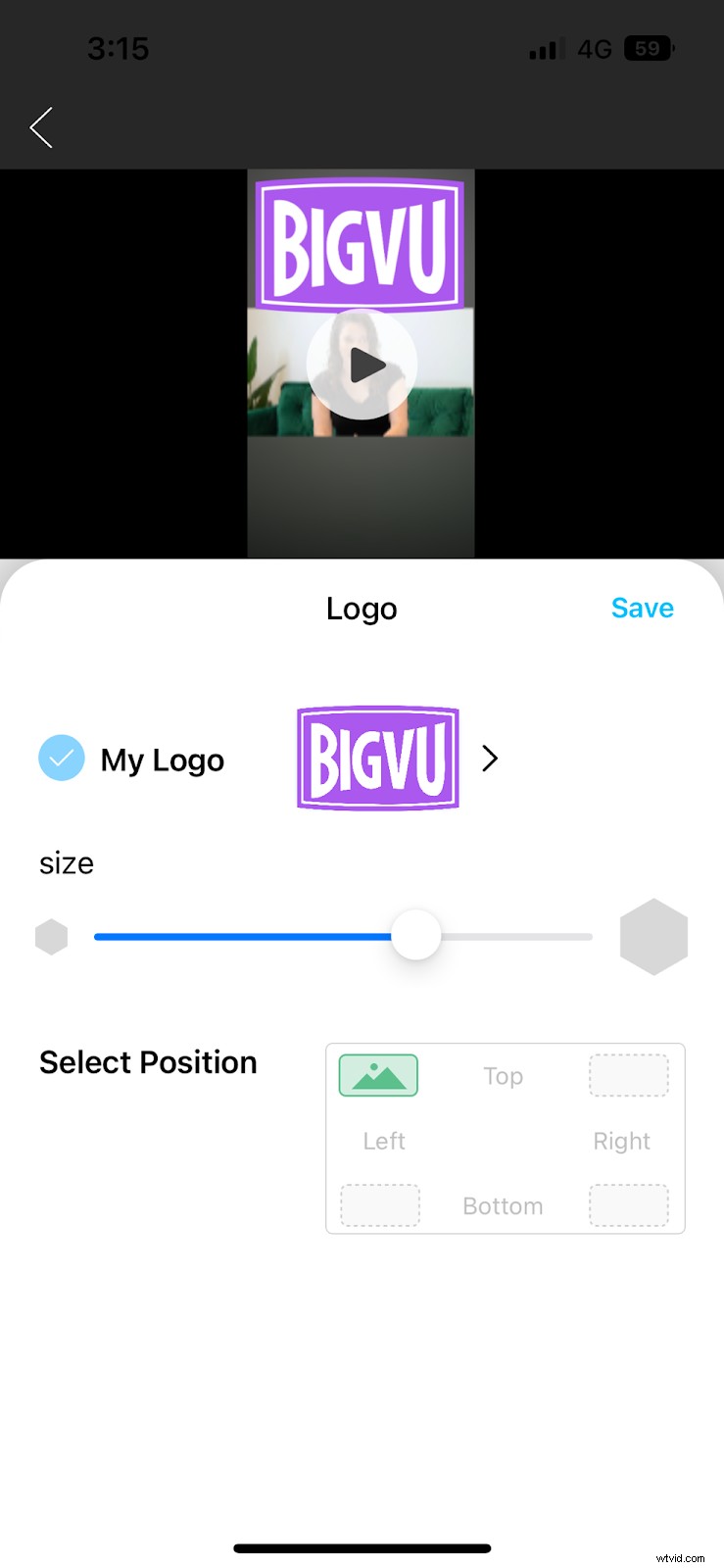Open the BIGVU logo thumbnail
This screenshot has height=1568, width=724.
coord(377,758)
